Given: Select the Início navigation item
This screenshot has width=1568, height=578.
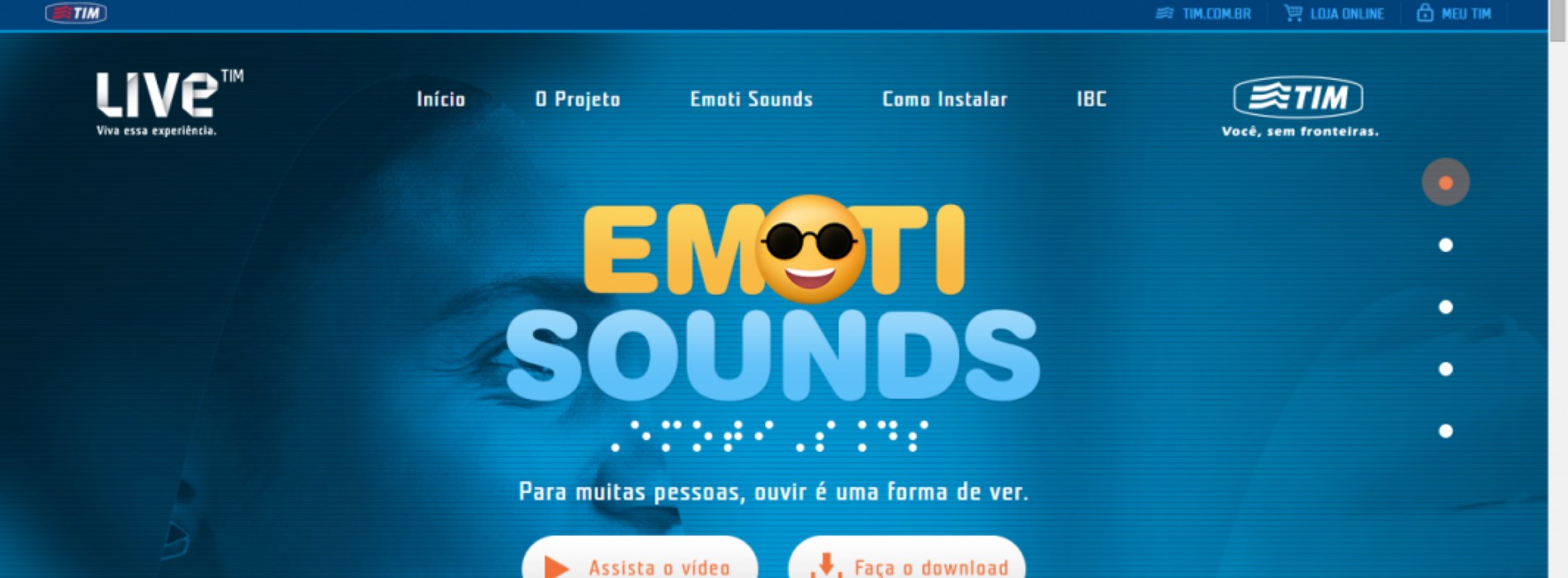Looking at the screenshot, I should pyautogui.click(x=441, y=99).
